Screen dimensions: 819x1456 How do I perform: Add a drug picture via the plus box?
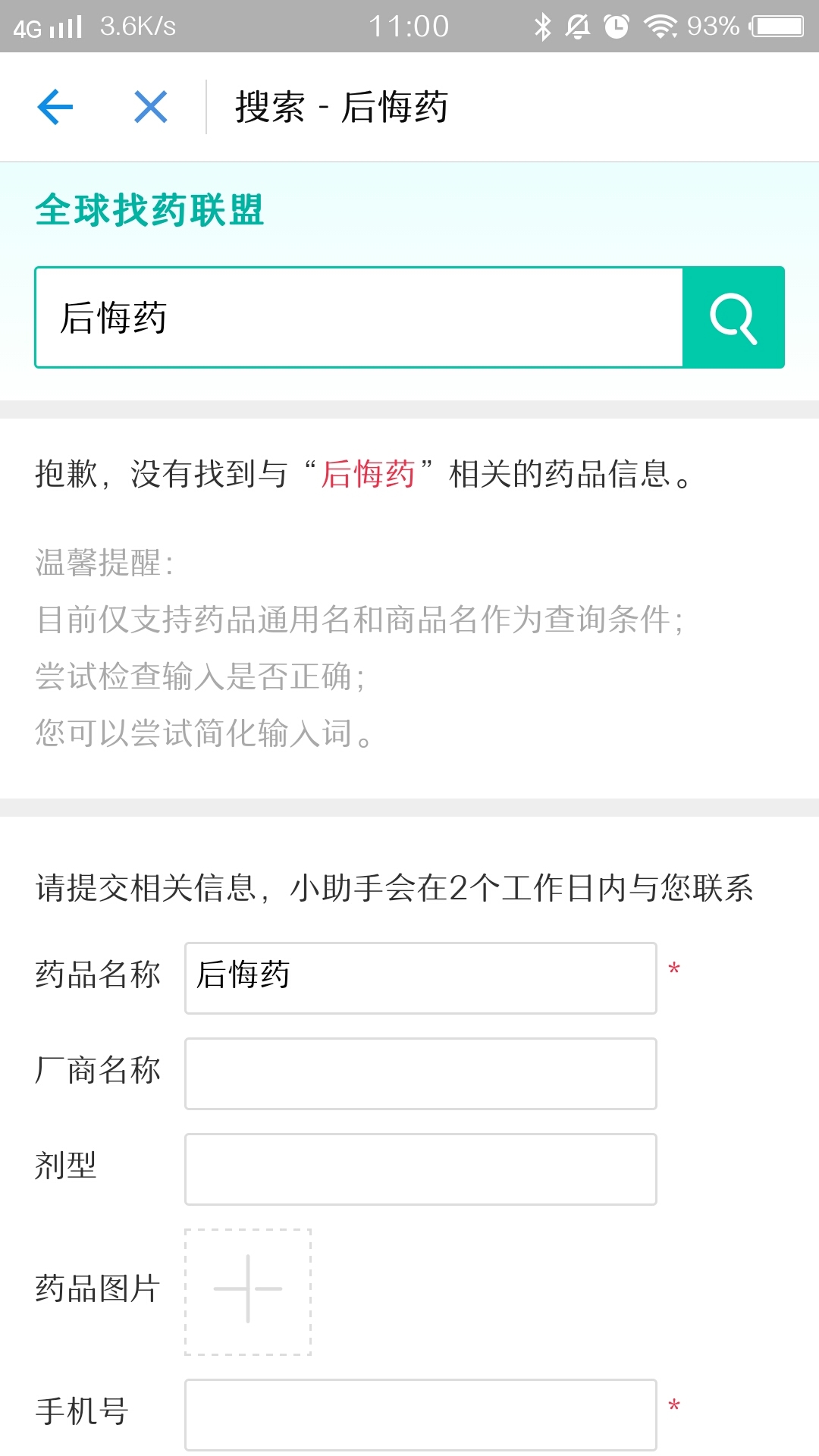[248, 1291]
